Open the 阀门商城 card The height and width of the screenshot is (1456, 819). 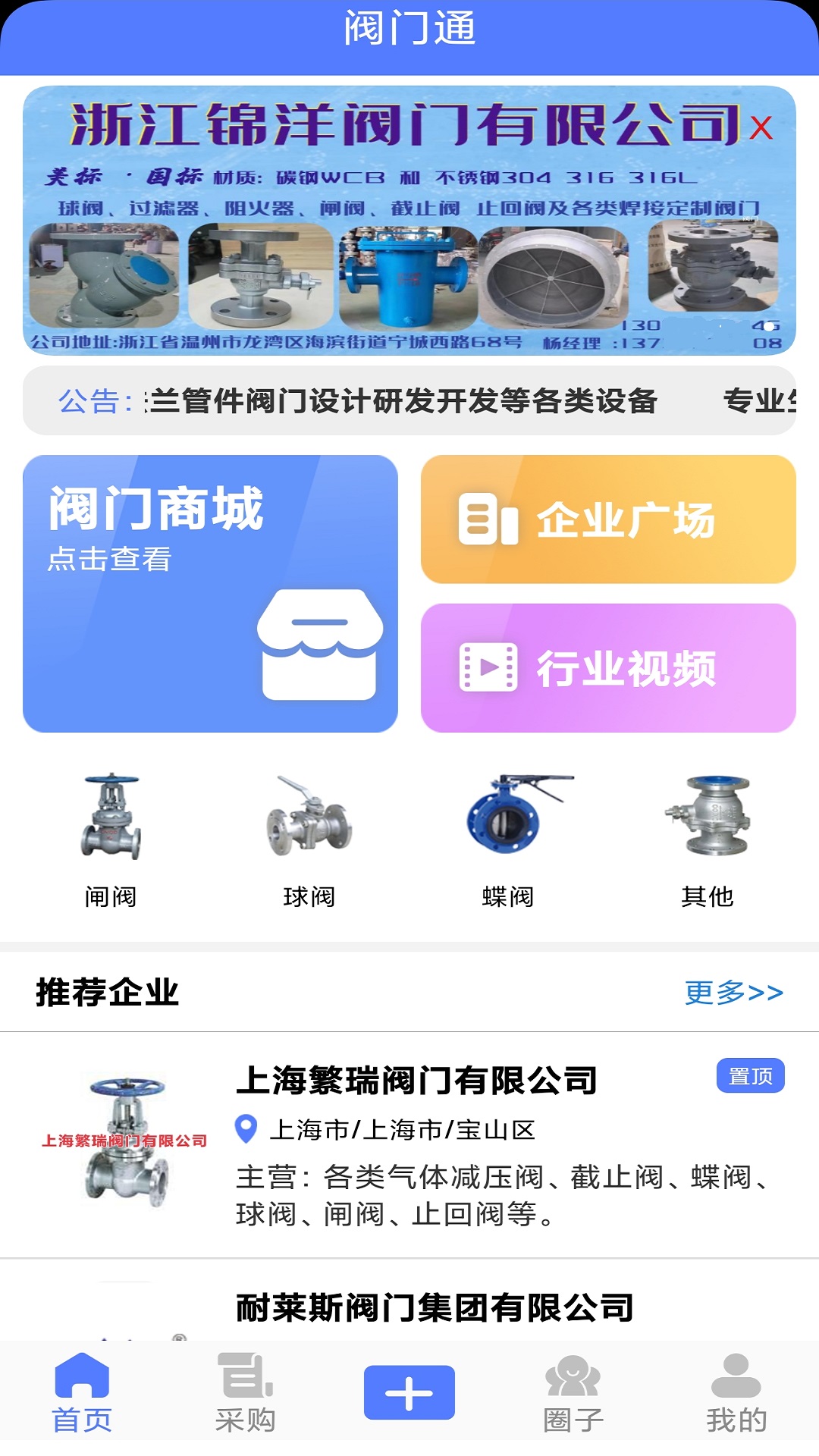click(210, 593)
